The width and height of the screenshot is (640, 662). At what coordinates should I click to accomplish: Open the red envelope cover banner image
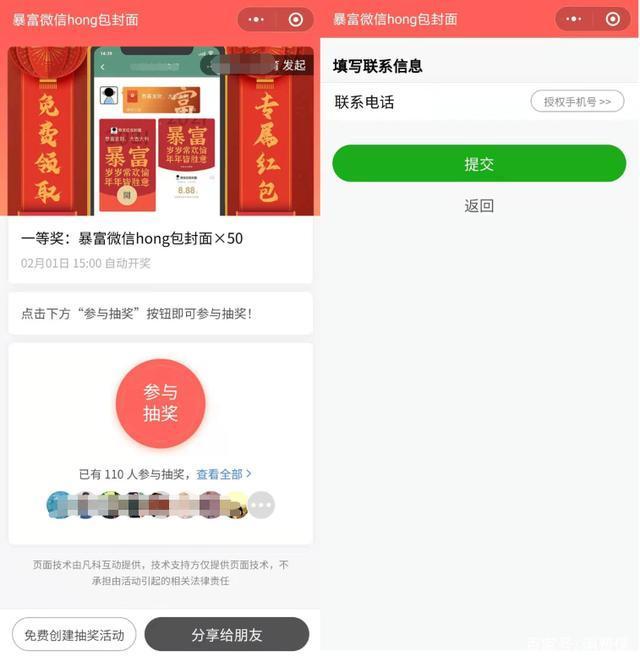tap(160, 130)
